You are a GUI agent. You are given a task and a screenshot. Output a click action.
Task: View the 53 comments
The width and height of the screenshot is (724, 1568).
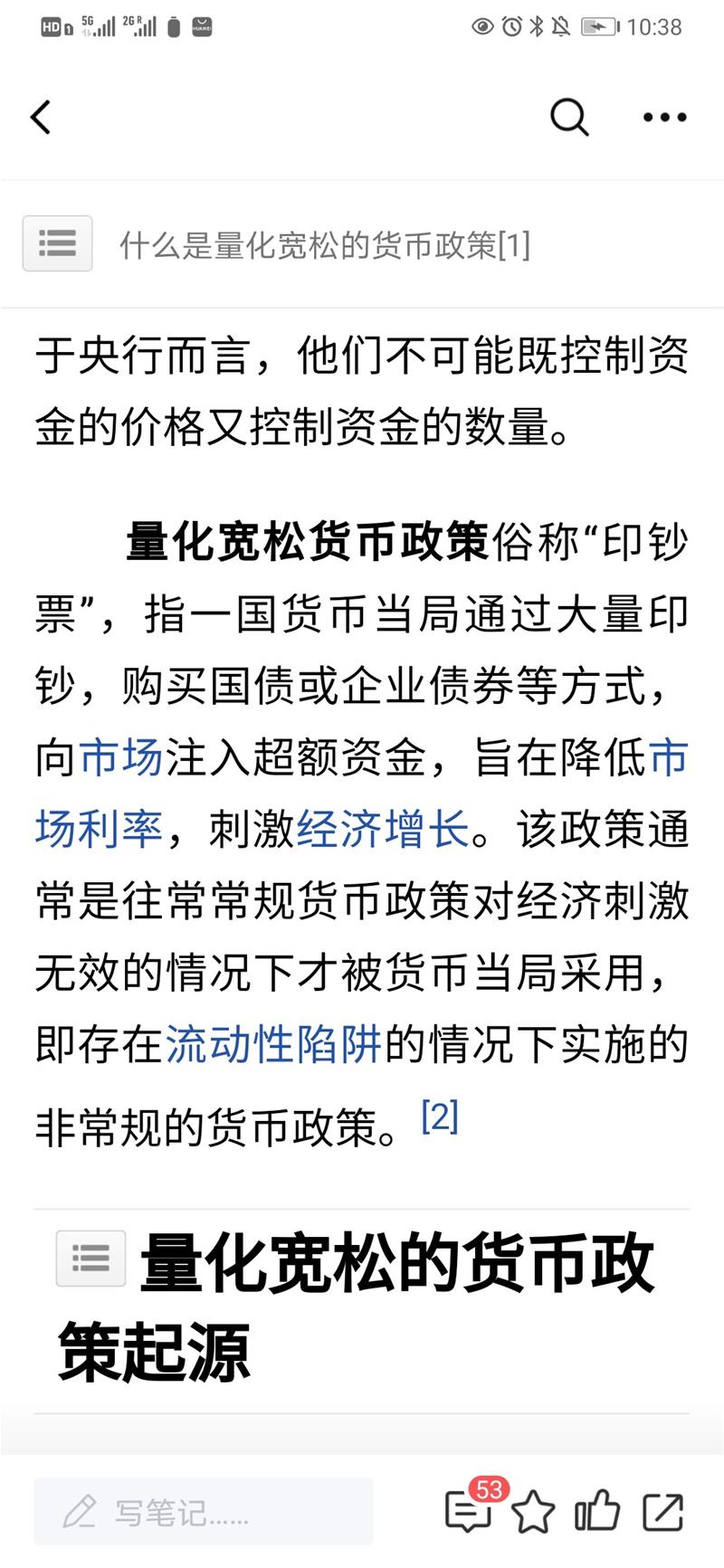(470, 1510)
